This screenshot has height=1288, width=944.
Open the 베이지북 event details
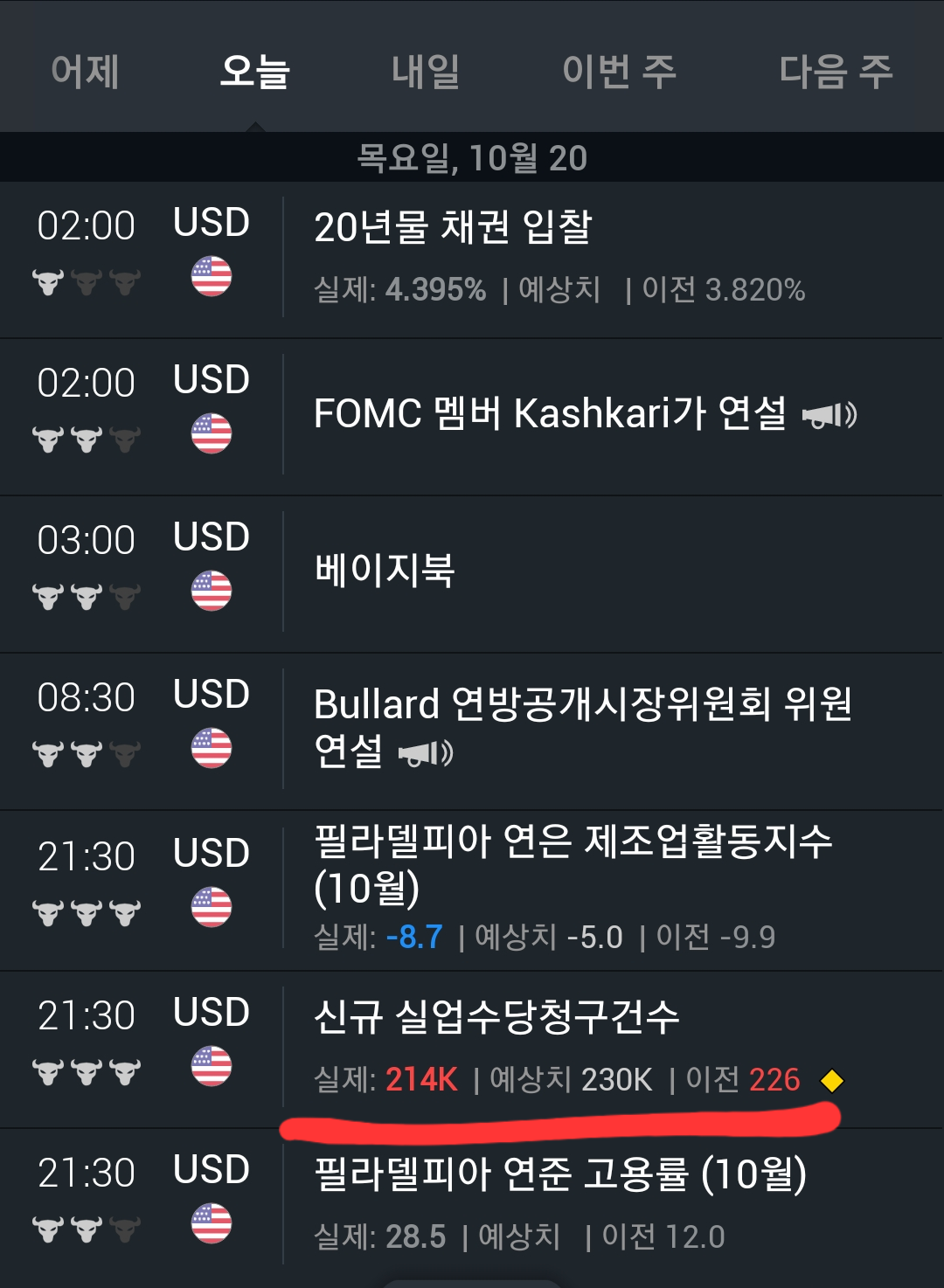(385, 571)
